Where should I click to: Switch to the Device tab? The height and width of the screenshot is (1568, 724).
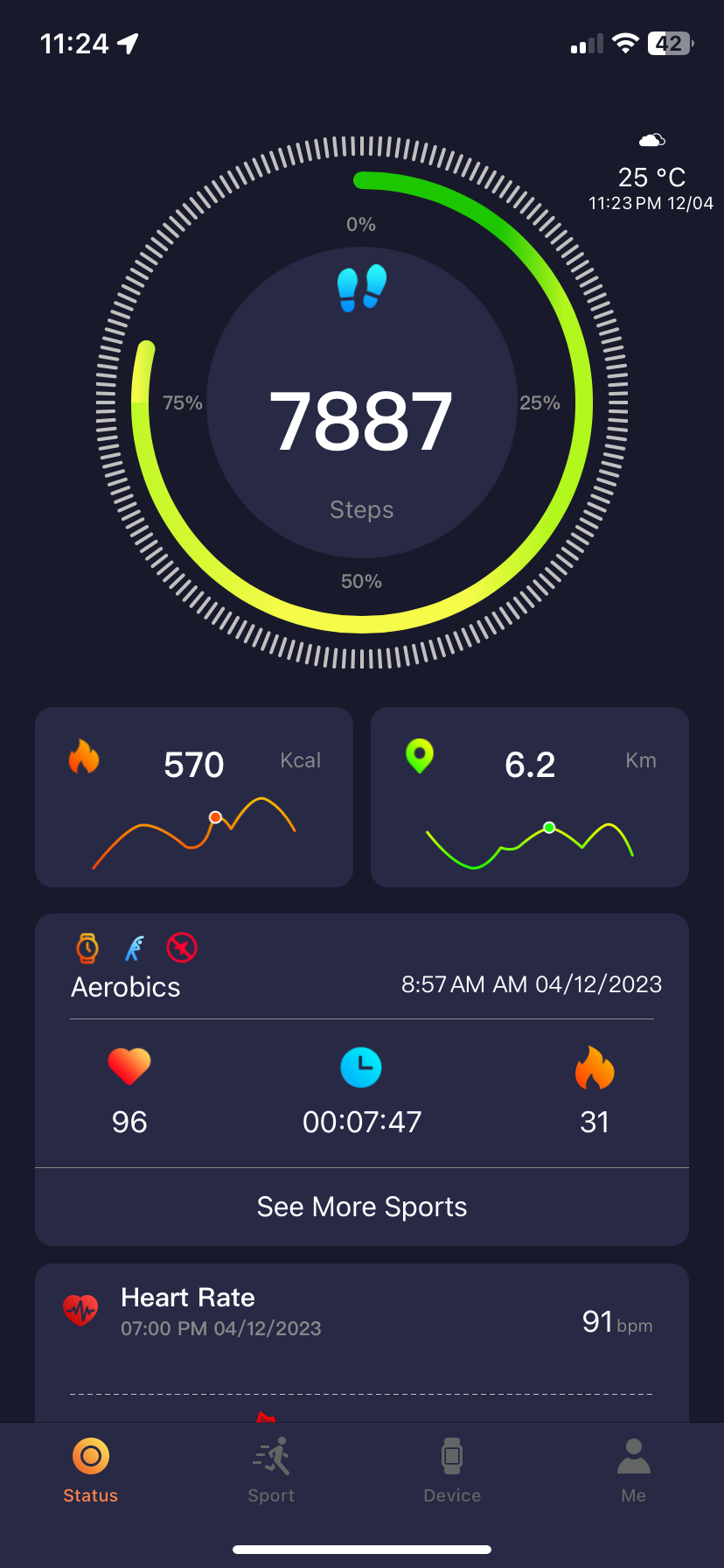(x=452, y=1471)
